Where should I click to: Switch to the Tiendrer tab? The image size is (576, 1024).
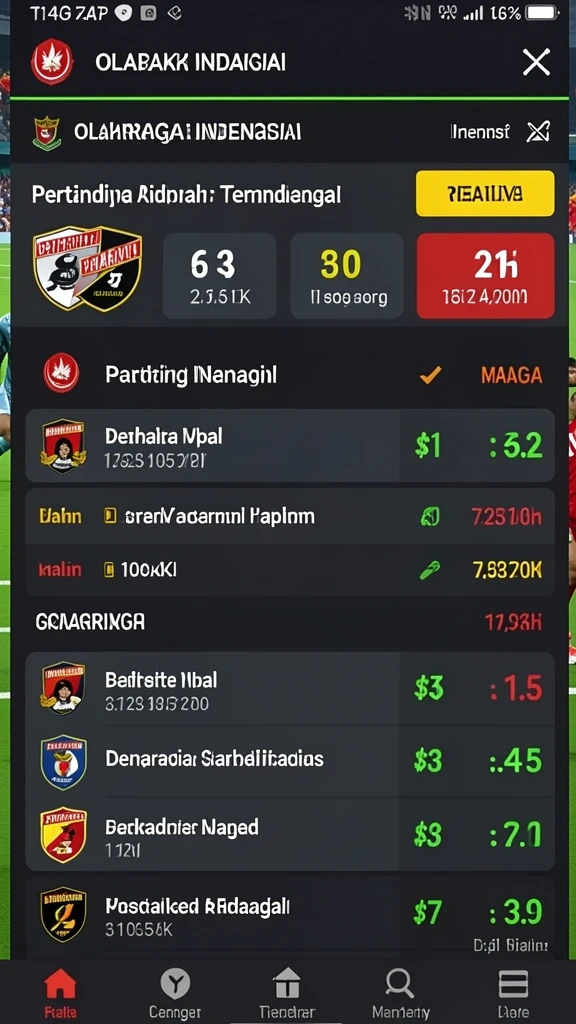point(287,993)
